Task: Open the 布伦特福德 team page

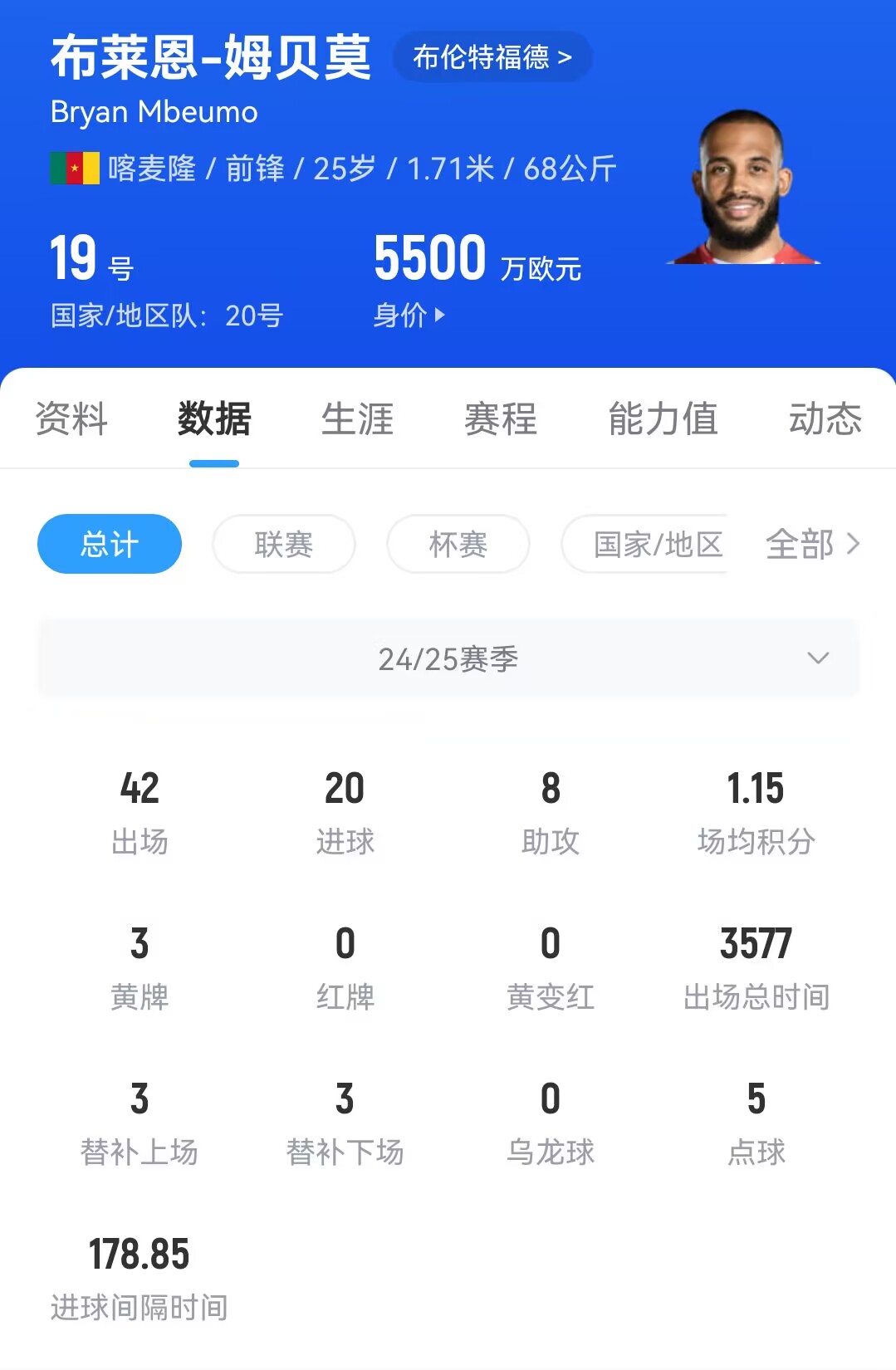Action: 492,57
